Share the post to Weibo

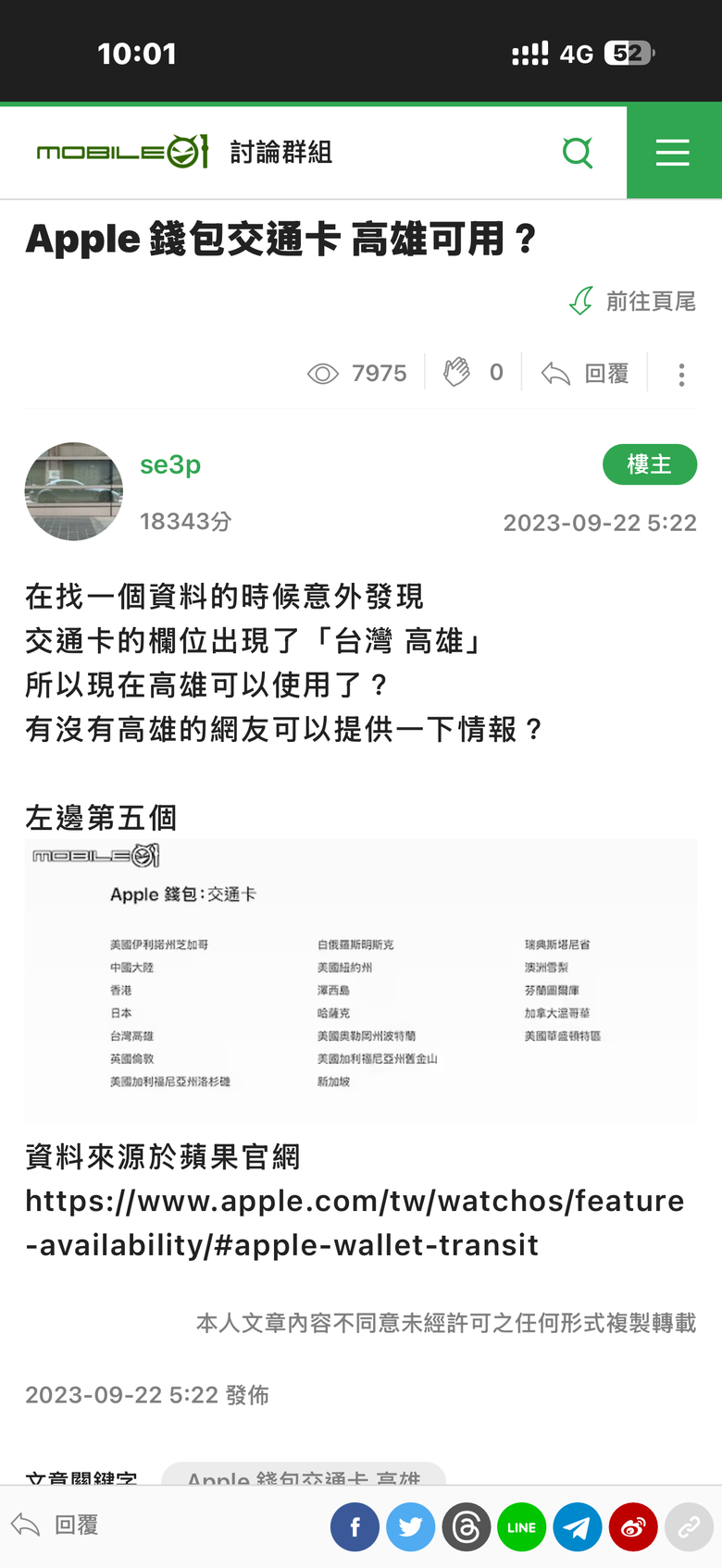[x=632, y=1526]
